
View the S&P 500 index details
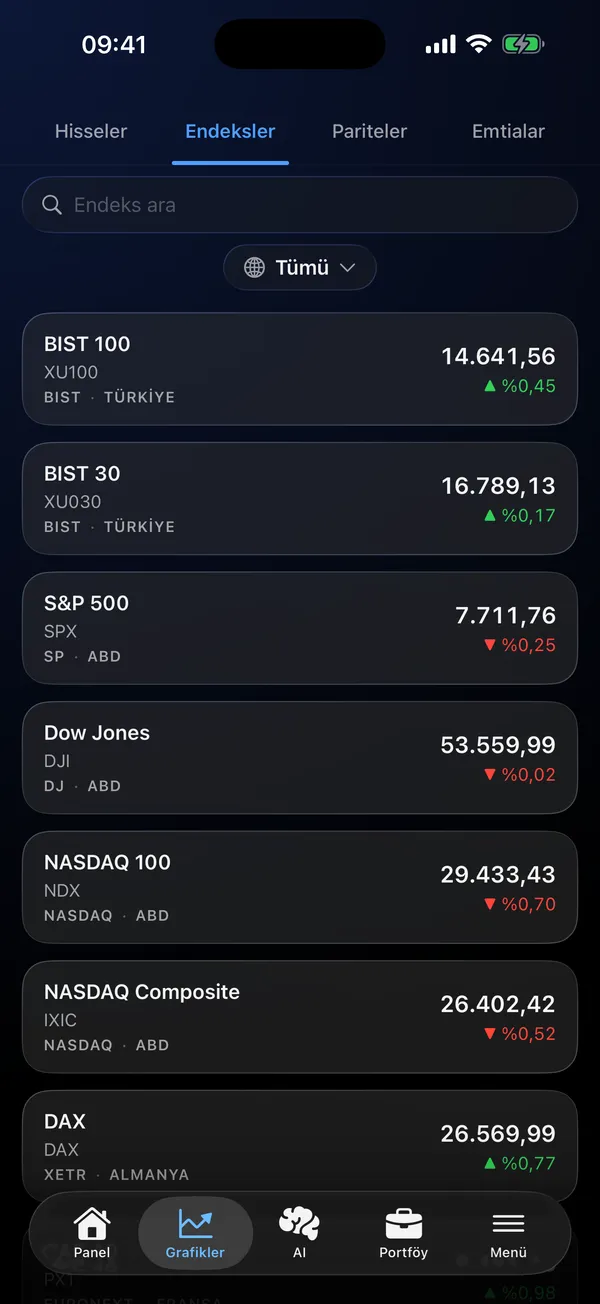click(300, 628)
